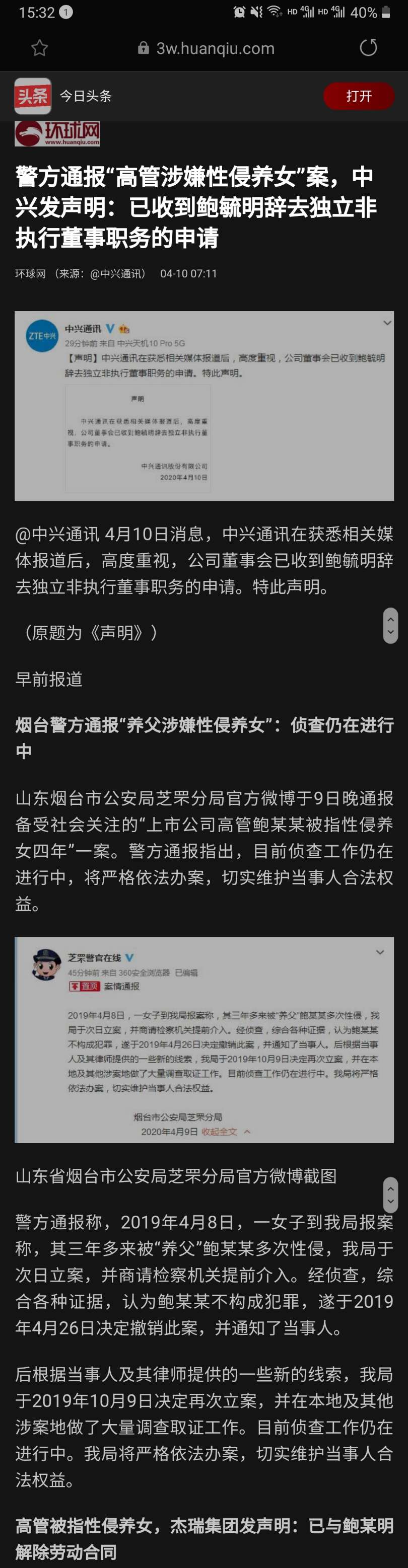The image size is (408, 1568).
Task: Tap the 3w.huanqiu.com address bar
Action: [207, 48]
